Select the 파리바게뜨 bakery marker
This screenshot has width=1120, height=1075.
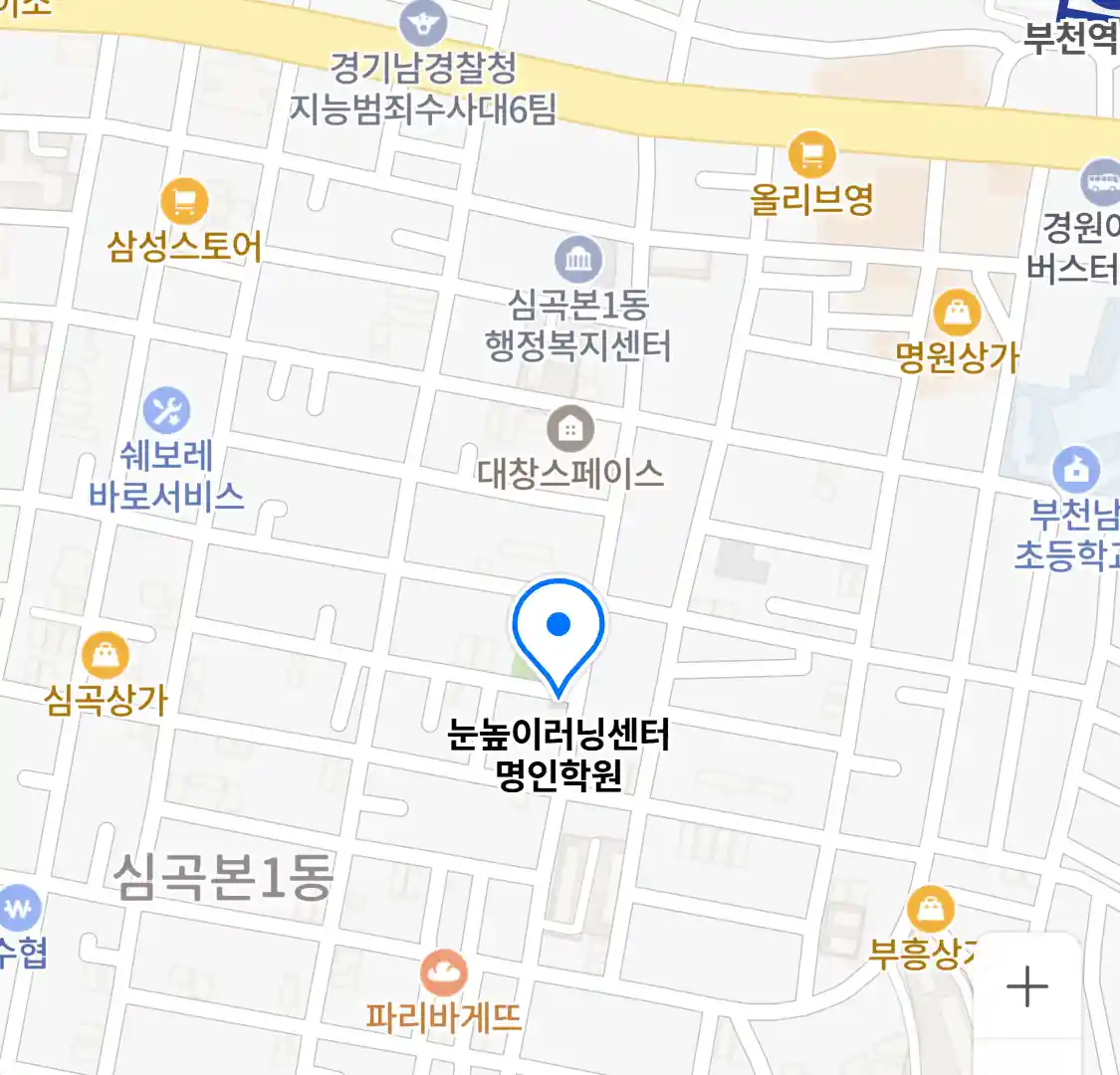click(443, 972)
